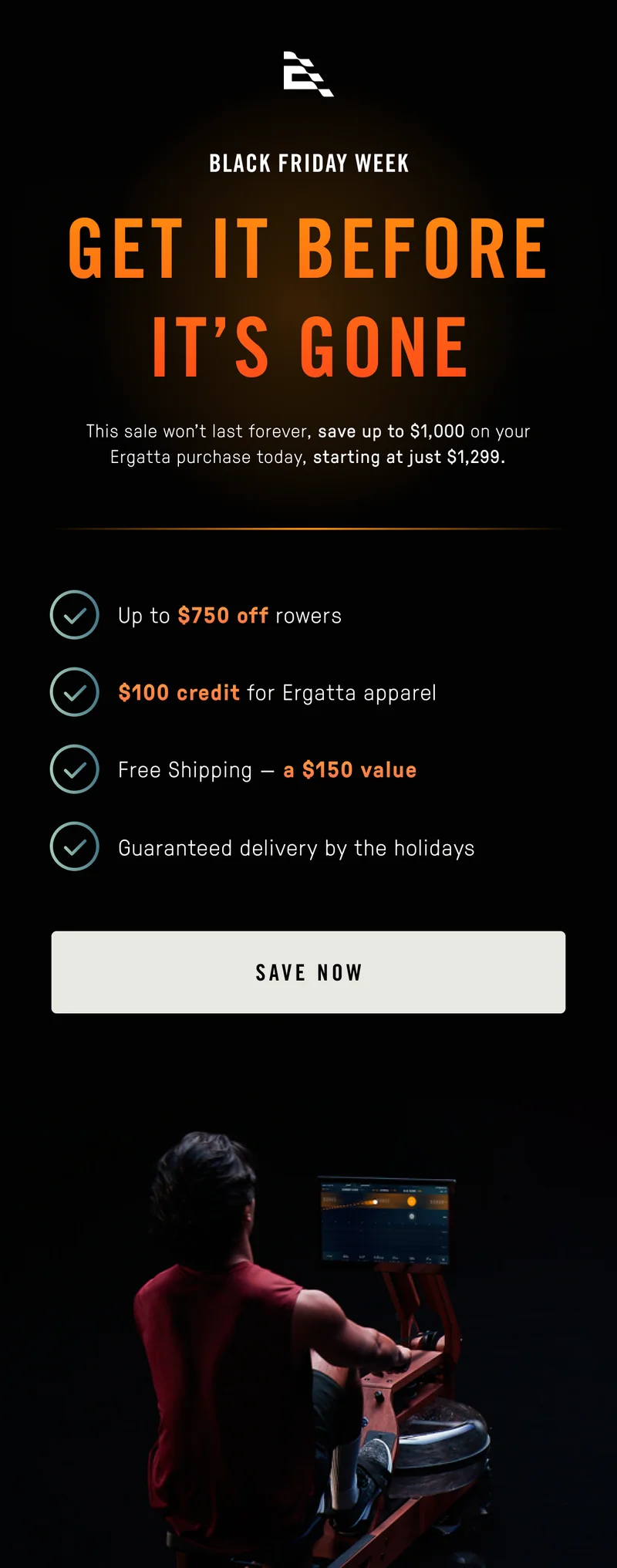Enable the Ergatta apparel credit checkmark
Image resolution: width=617 pixels, height=1568 pixels.
[x=74, y=692]
